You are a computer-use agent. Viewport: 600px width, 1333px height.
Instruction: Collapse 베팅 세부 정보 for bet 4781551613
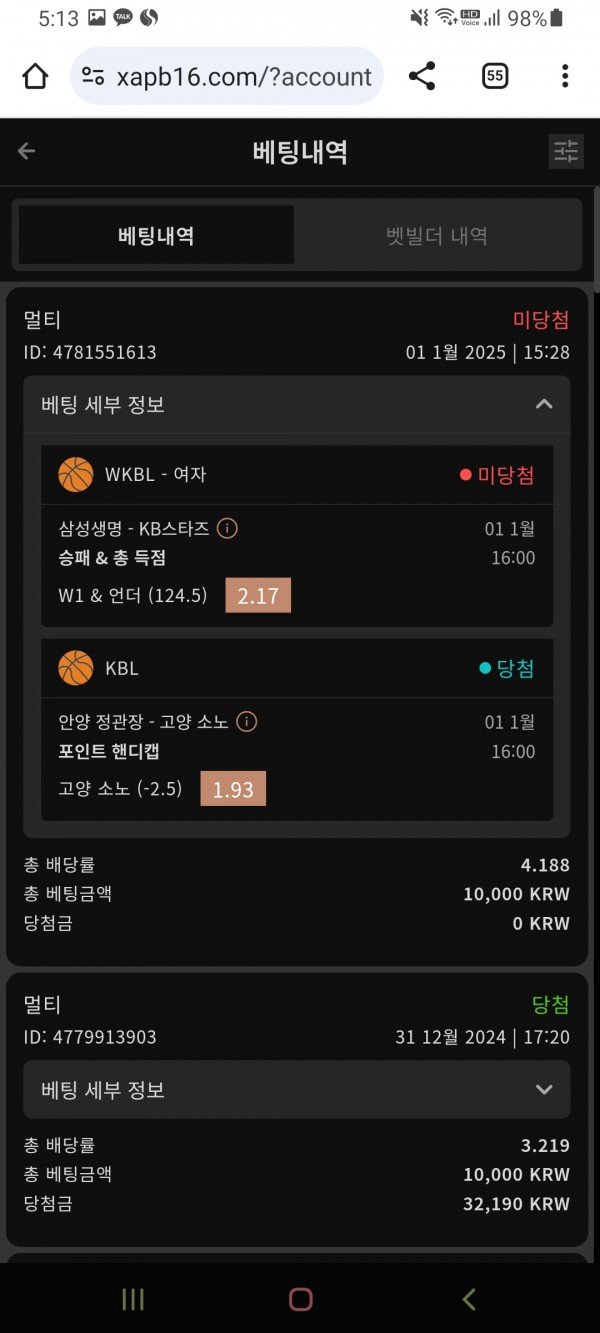click(x=543, y=405)
